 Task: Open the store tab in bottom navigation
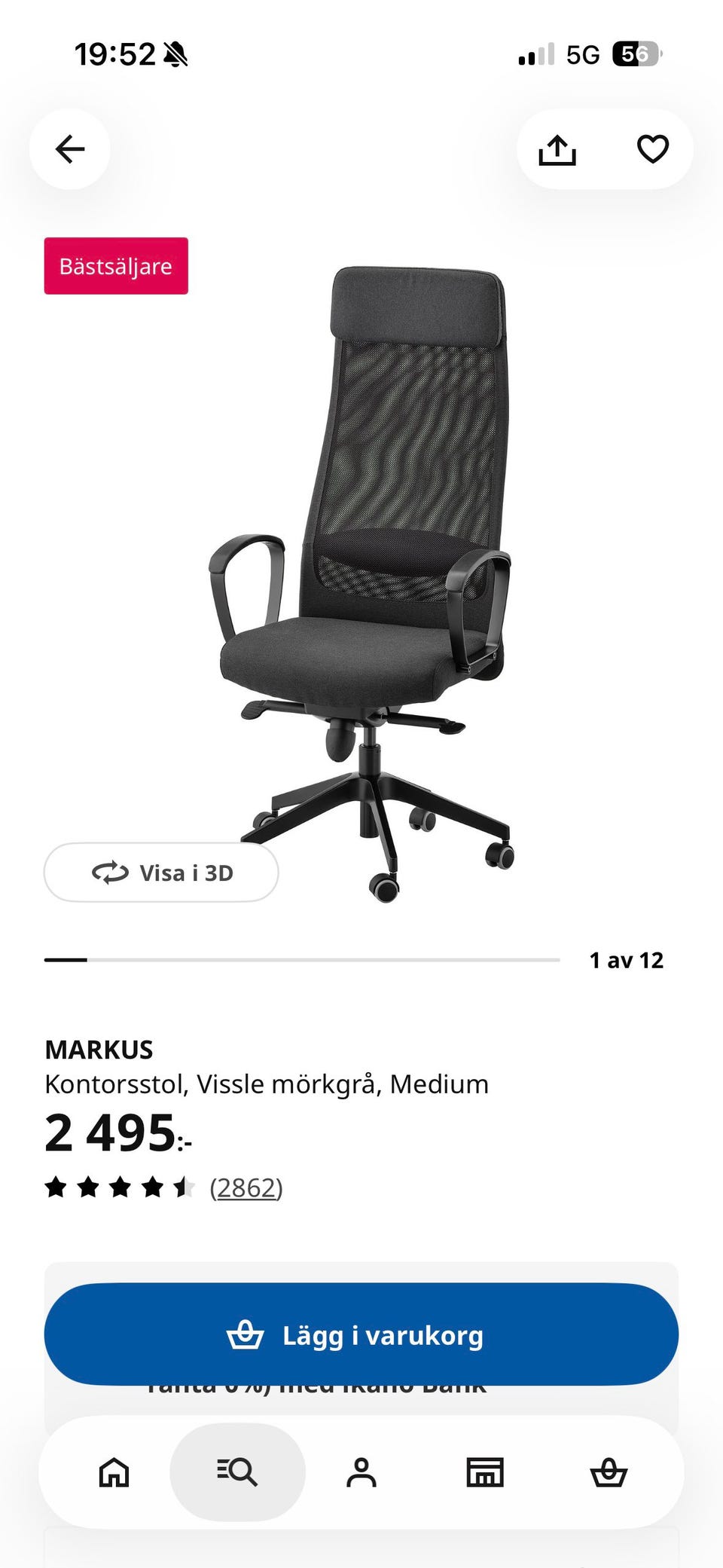485,1472
